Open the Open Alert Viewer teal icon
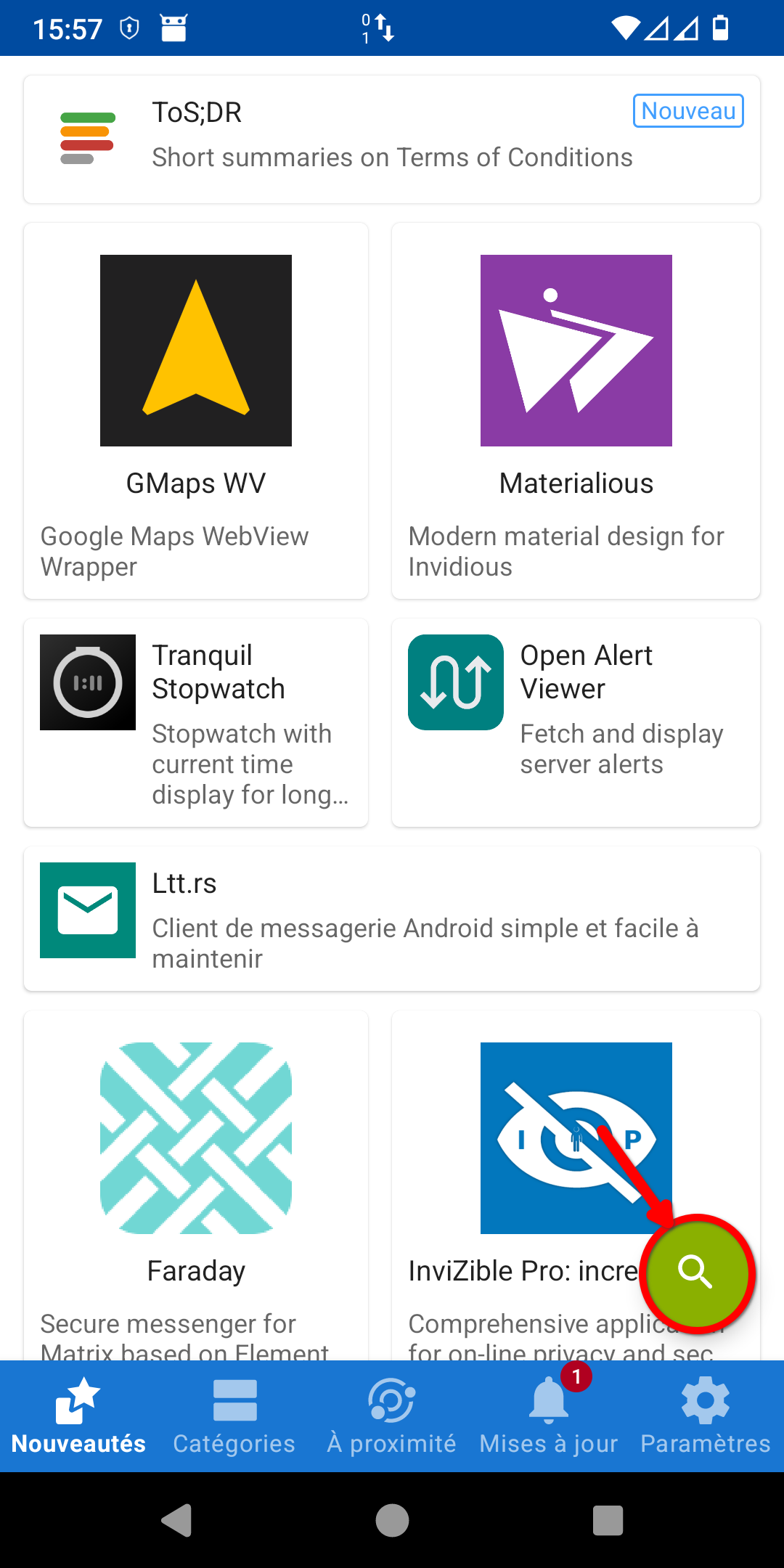This screenshot has height=1568, width=784. [x=455, y=681]
